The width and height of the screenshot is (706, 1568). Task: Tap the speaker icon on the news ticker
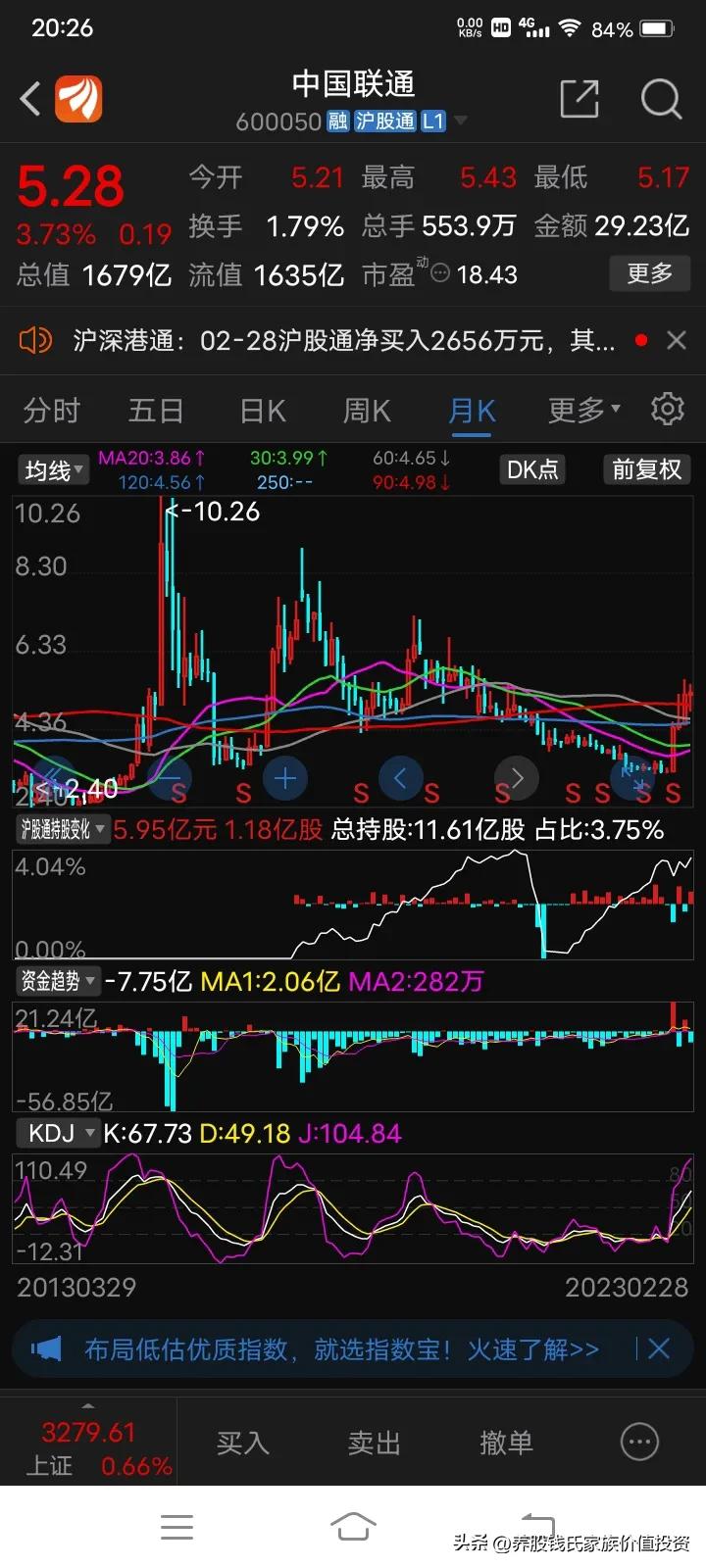coord(36,339)
